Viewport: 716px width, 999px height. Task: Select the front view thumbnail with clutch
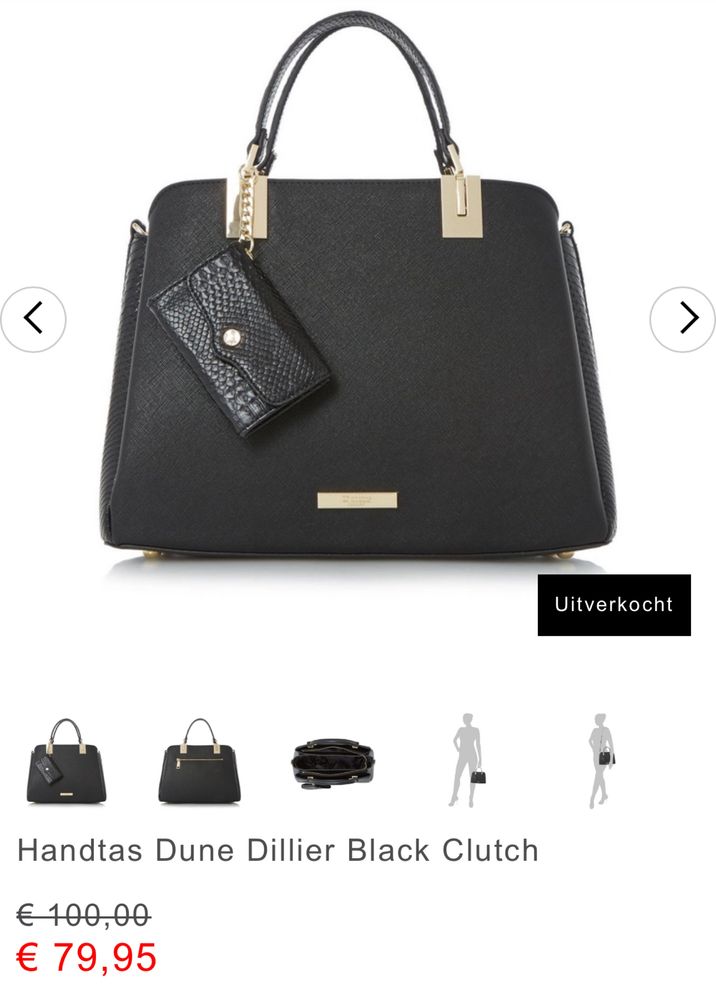66,761
